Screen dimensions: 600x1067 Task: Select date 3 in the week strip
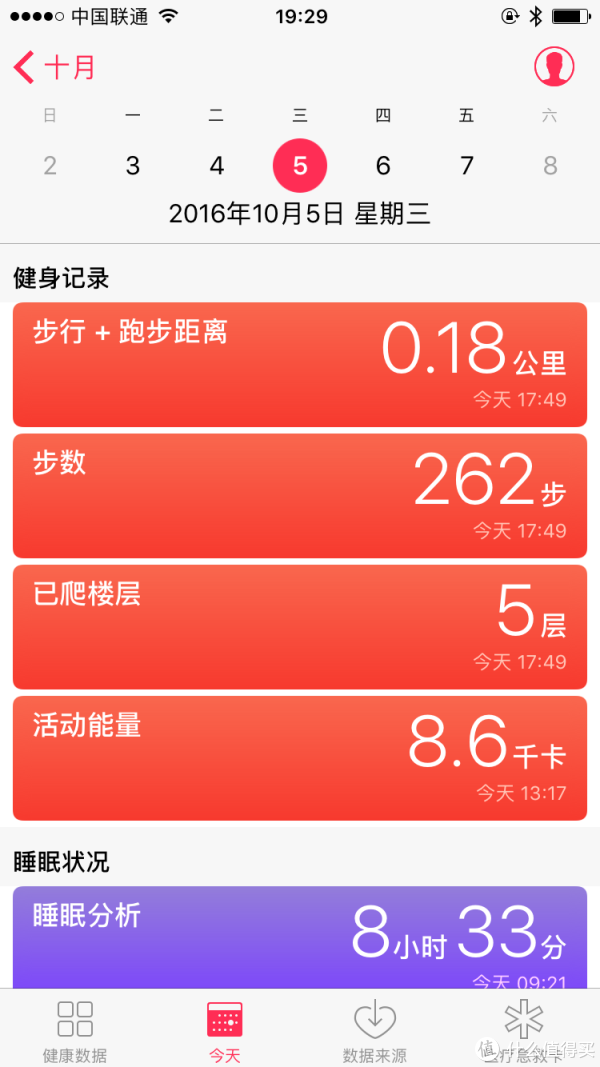tap(133, 165)
